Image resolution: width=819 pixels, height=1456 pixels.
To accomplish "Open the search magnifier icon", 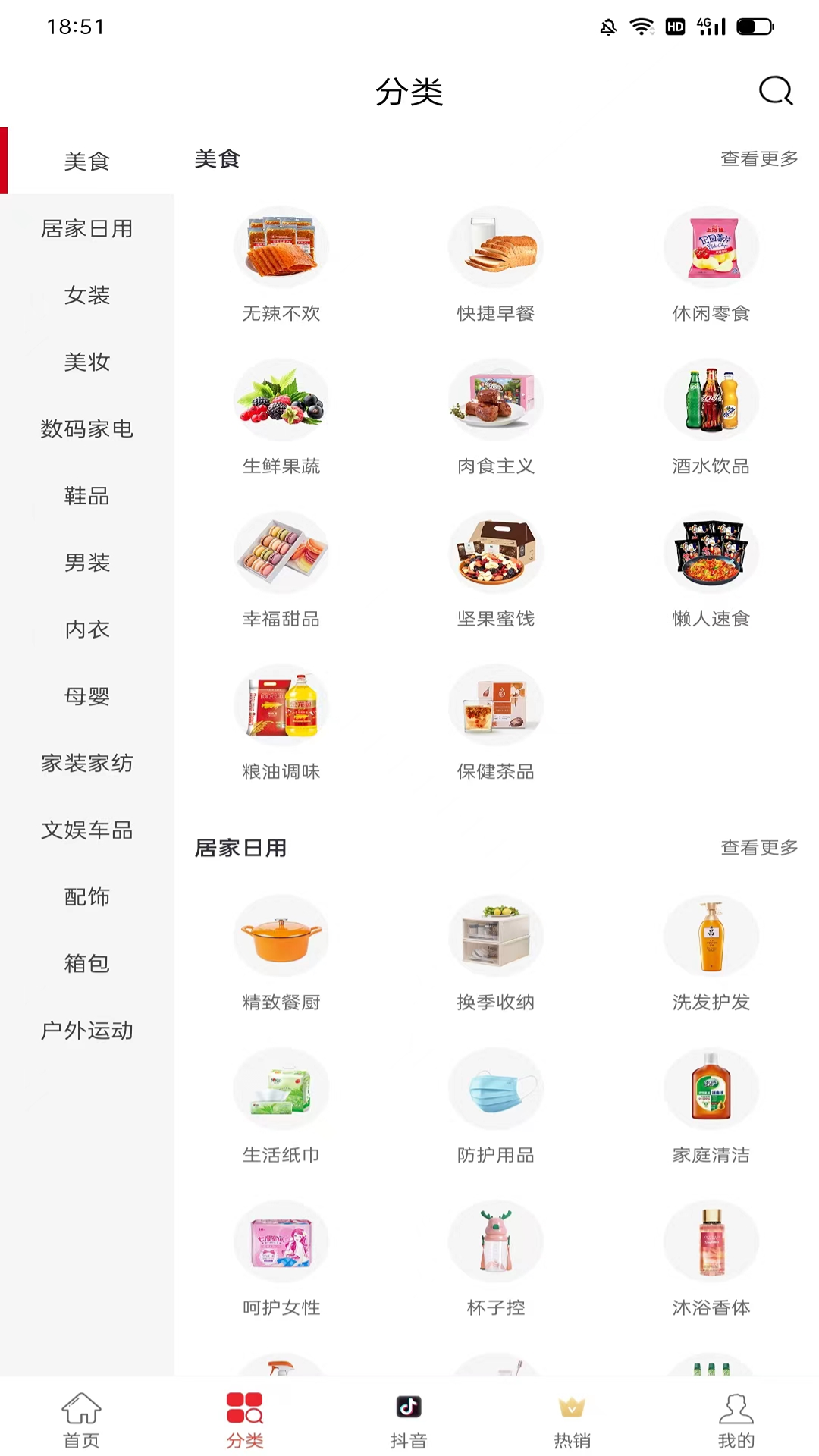I will [x=775, y=91].
